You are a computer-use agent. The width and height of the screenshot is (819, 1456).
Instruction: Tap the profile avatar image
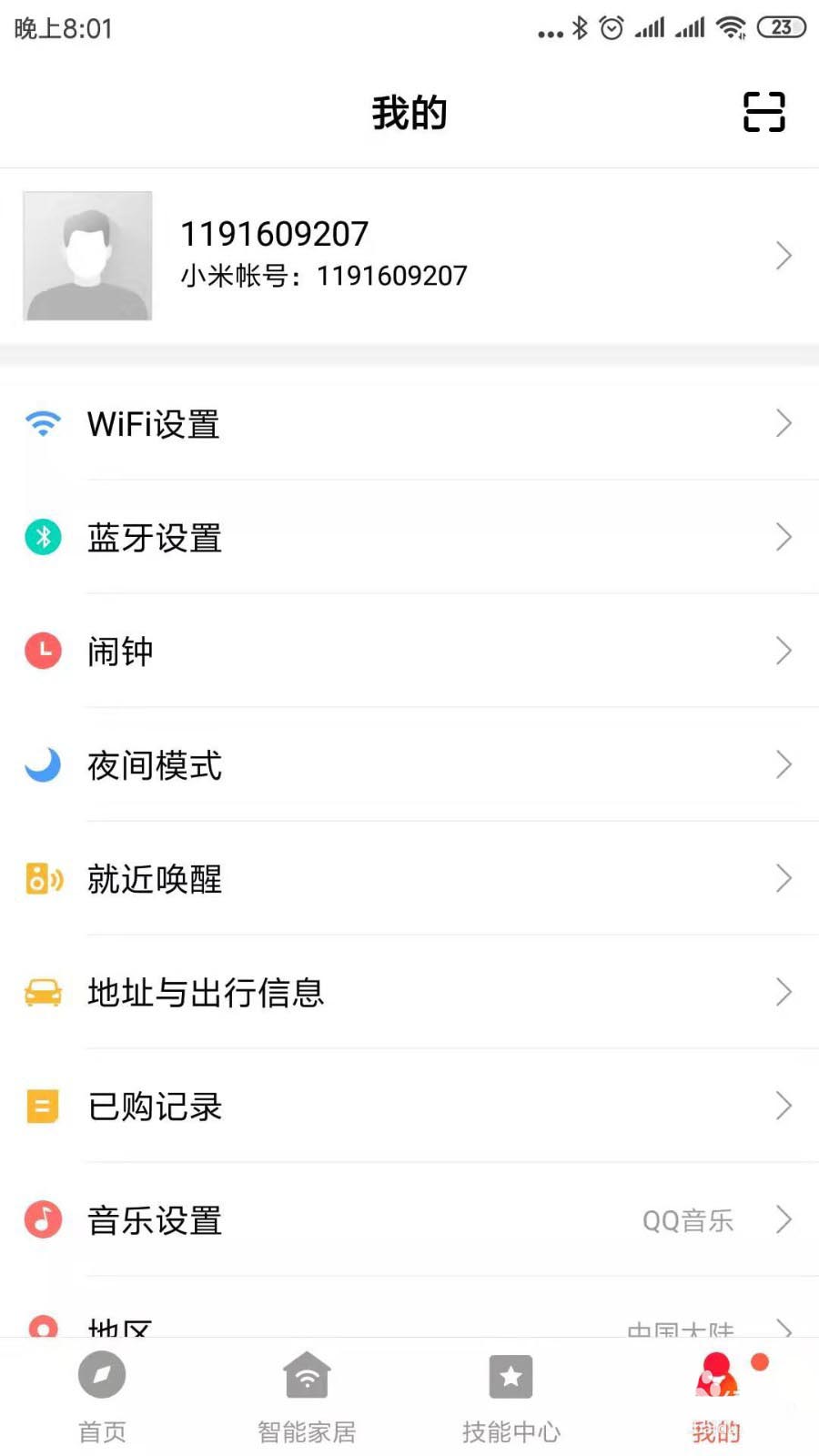tap(86, 255)
